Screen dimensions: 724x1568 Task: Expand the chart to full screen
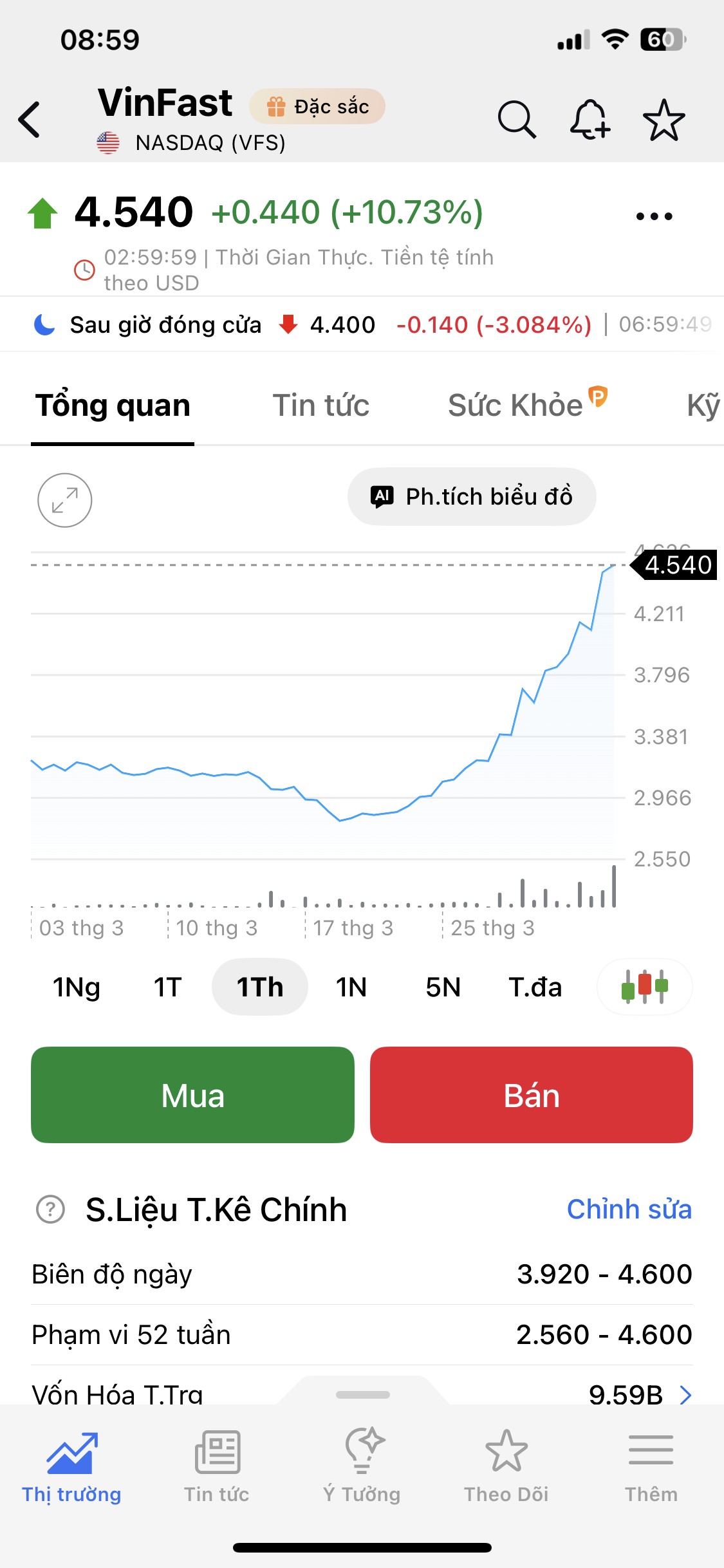pos(65,500)
